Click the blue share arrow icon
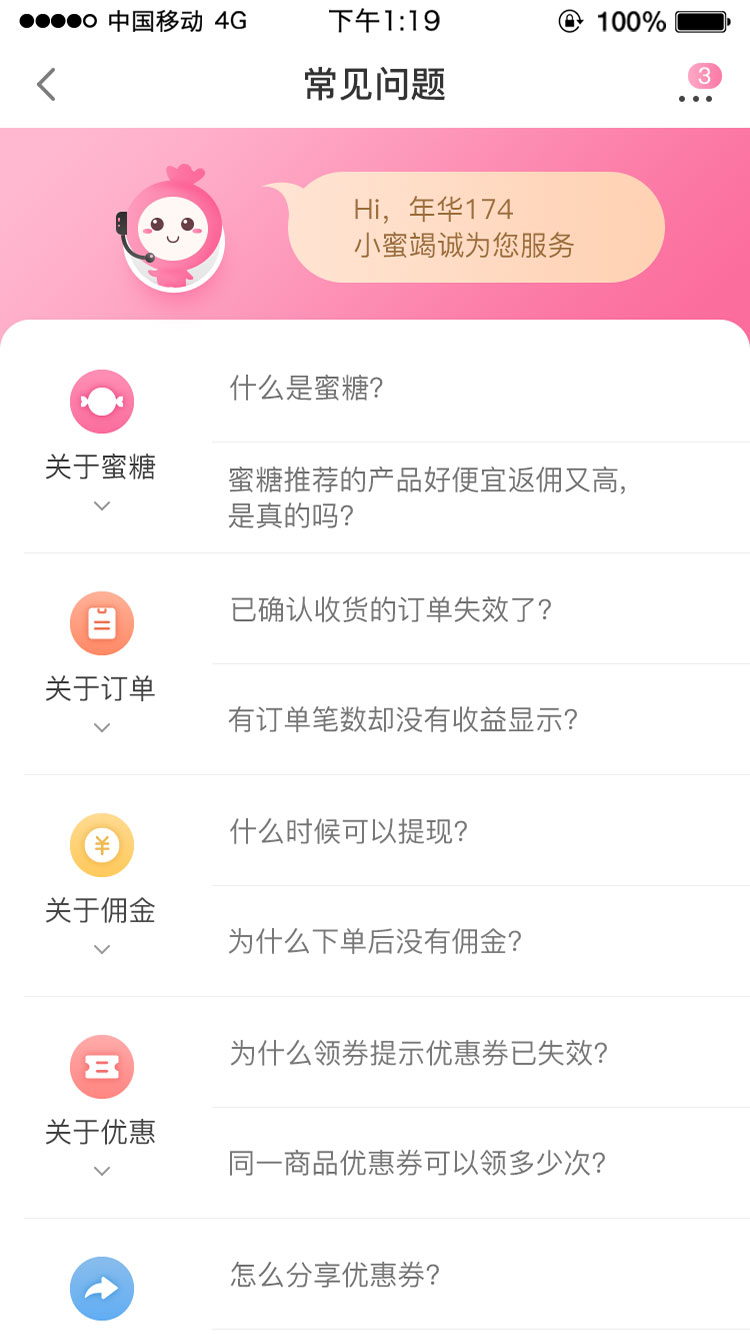 click(101, 1289)
